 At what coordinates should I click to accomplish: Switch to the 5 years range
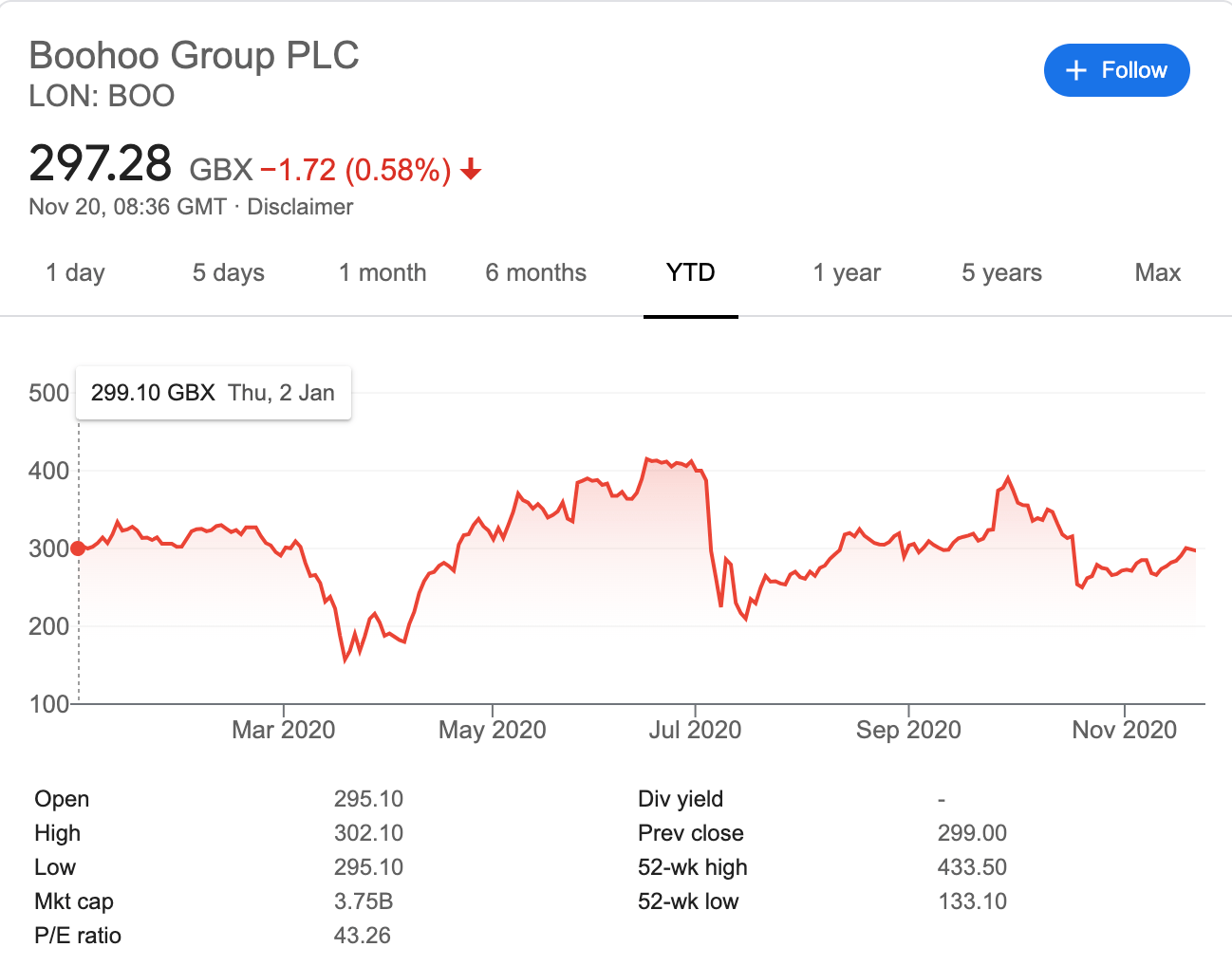1001,273
